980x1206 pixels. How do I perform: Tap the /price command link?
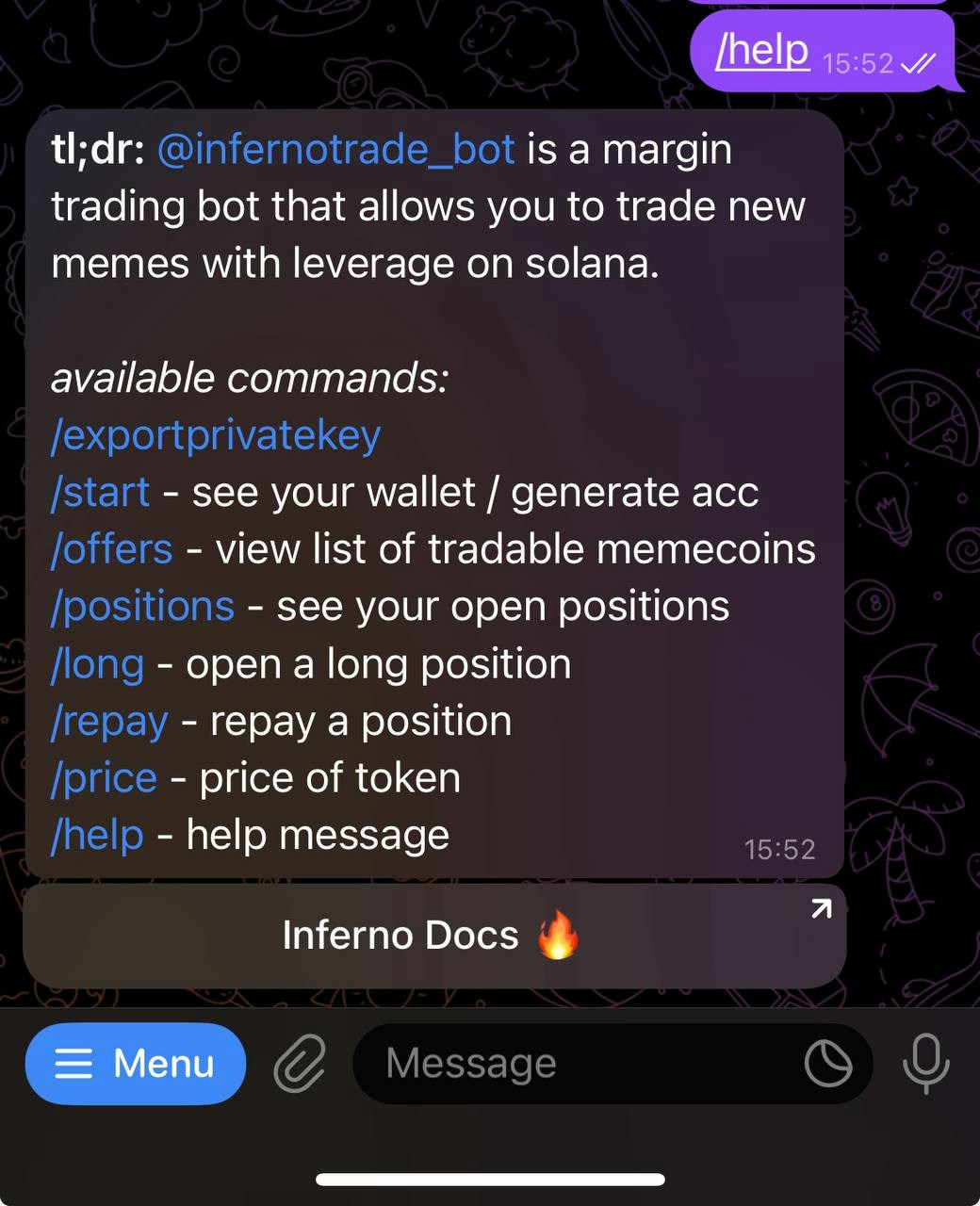click(x=104, y=777)
